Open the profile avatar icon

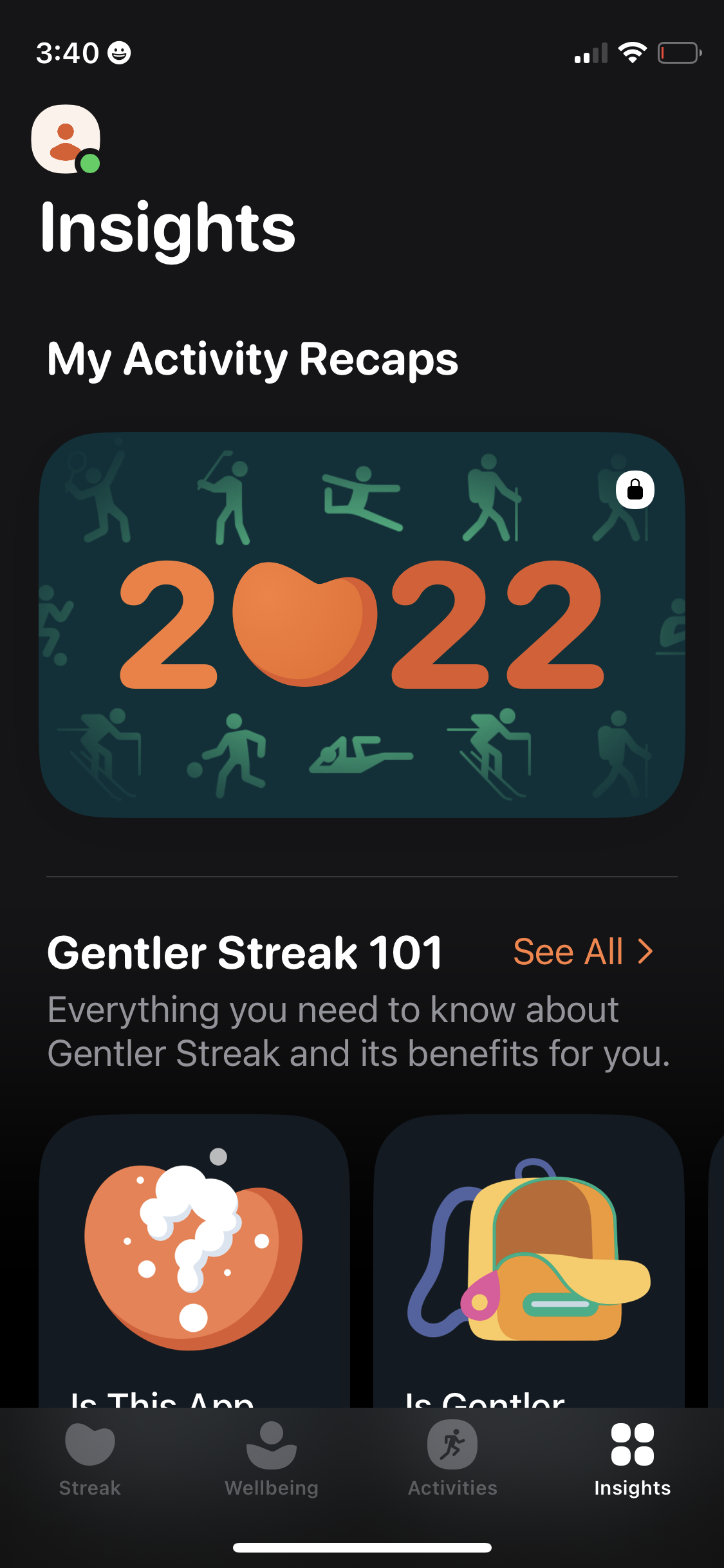click(64, 138)
